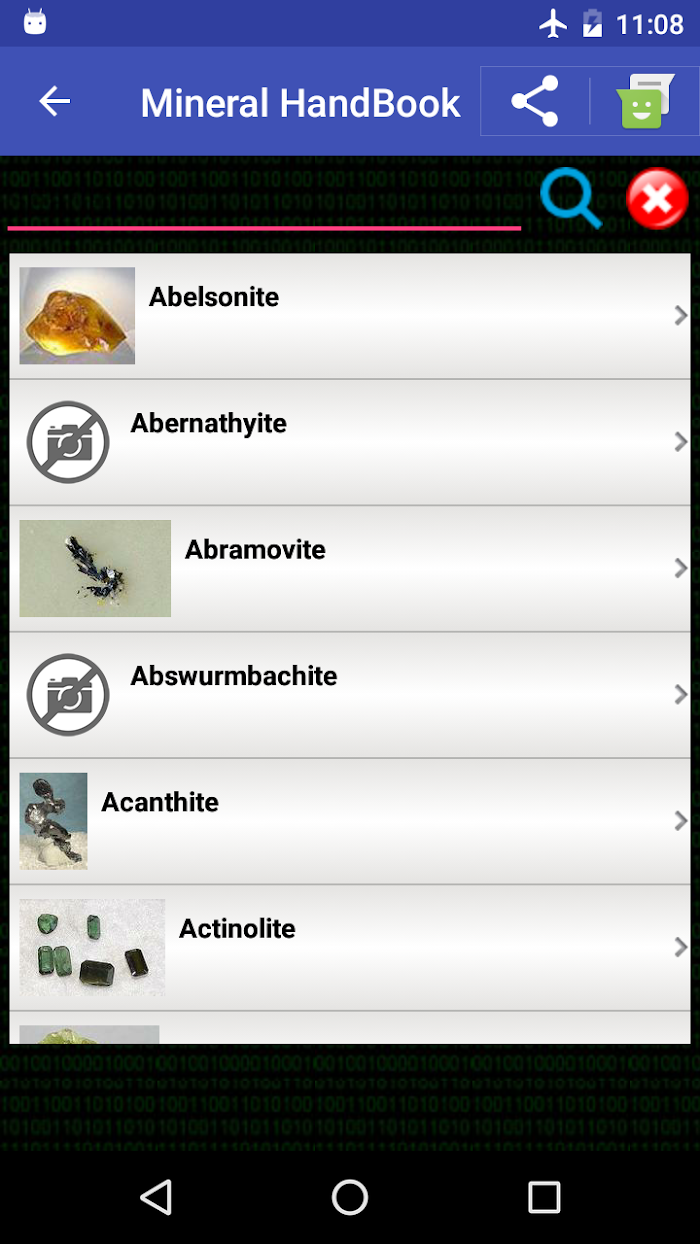Go back using the app bar arrow

coord(55,101)
